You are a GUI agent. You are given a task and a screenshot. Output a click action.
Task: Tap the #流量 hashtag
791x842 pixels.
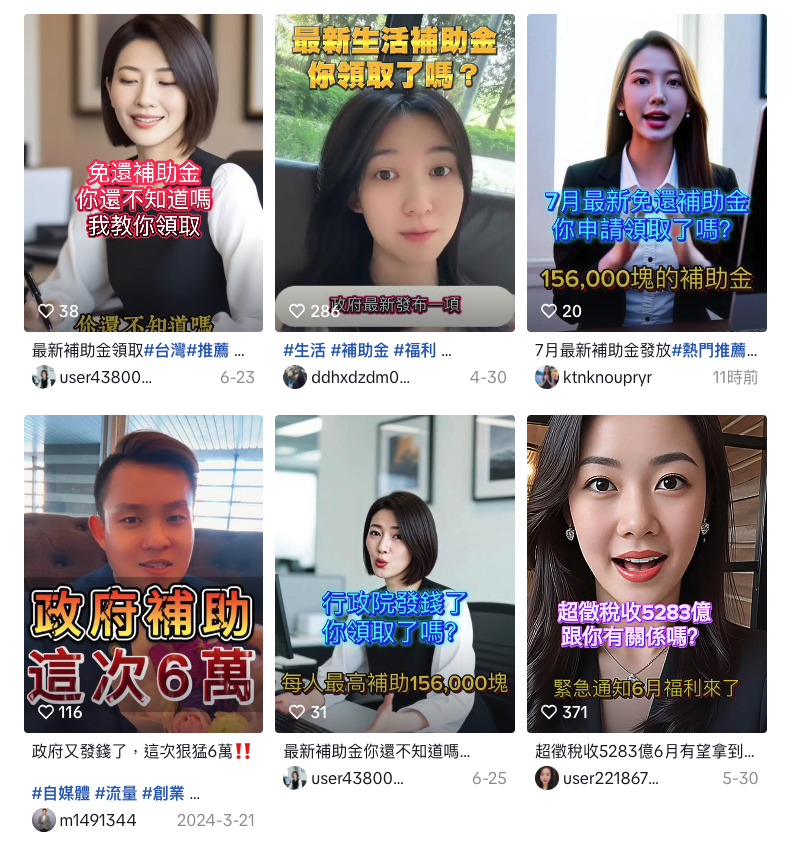tap(115, 793)
